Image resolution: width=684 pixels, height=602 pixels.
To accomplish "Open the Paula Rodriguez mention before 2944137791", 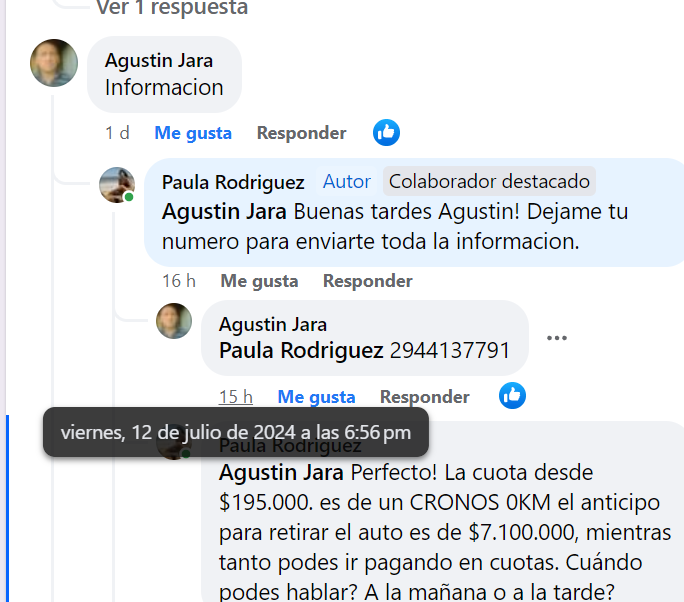I will point(301,351).
